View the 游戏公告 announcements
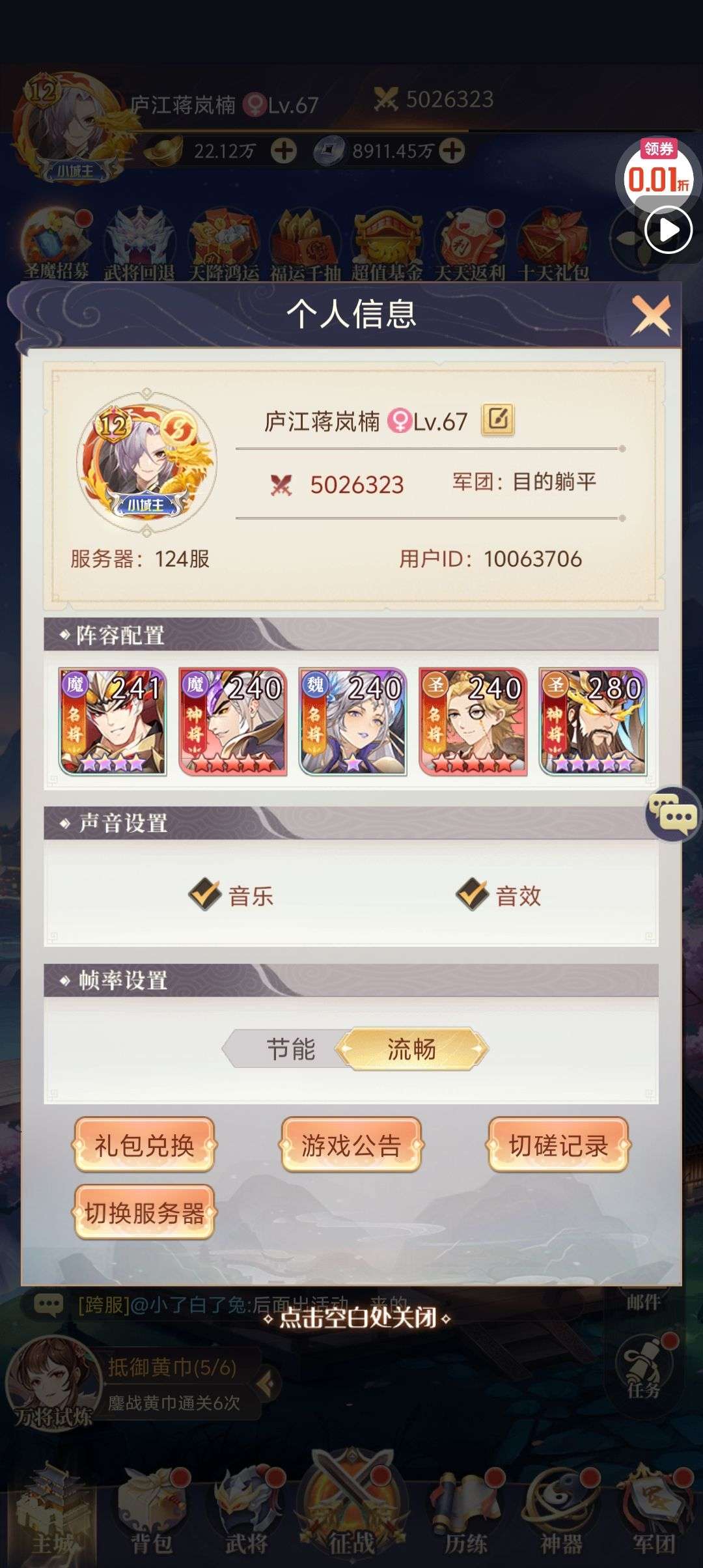This screenshot has width=703, height=1568. pyautogui.click(x=351, y=1145)
